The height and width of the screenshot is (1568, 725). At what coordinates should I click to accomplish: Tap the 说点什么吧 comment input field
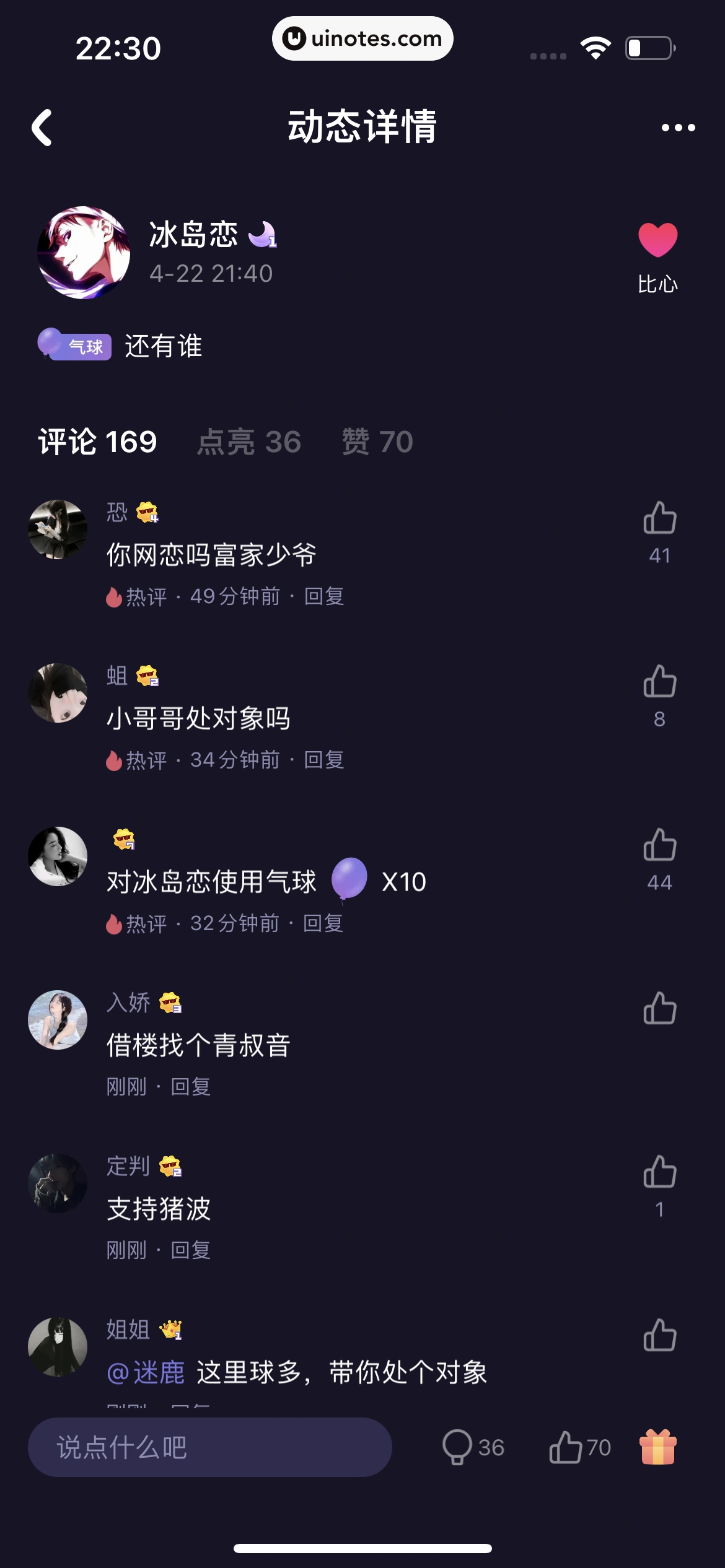(x=209, y=1447)
